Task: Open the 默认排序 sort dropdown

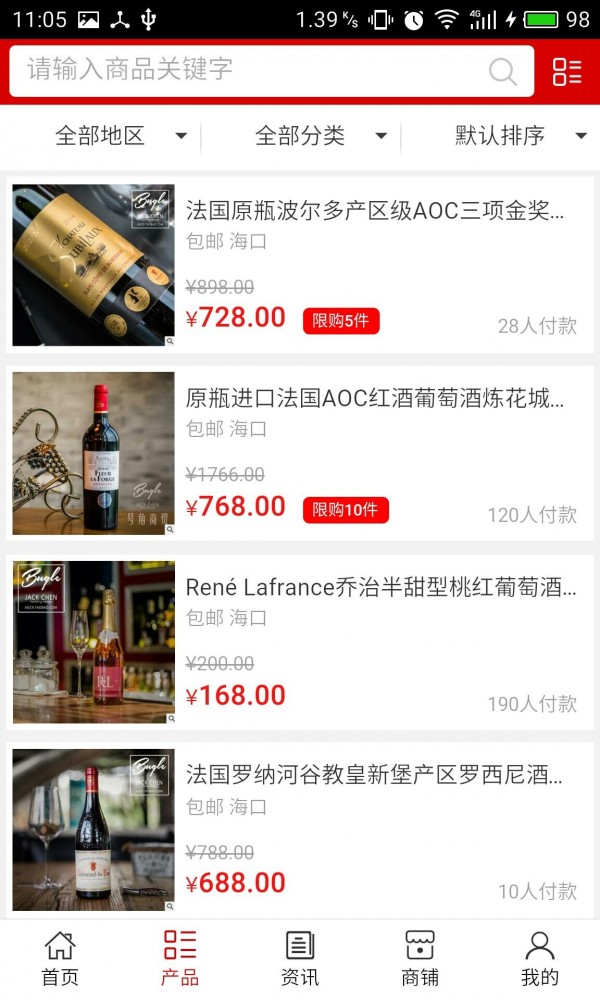Action: pos(520,136)
